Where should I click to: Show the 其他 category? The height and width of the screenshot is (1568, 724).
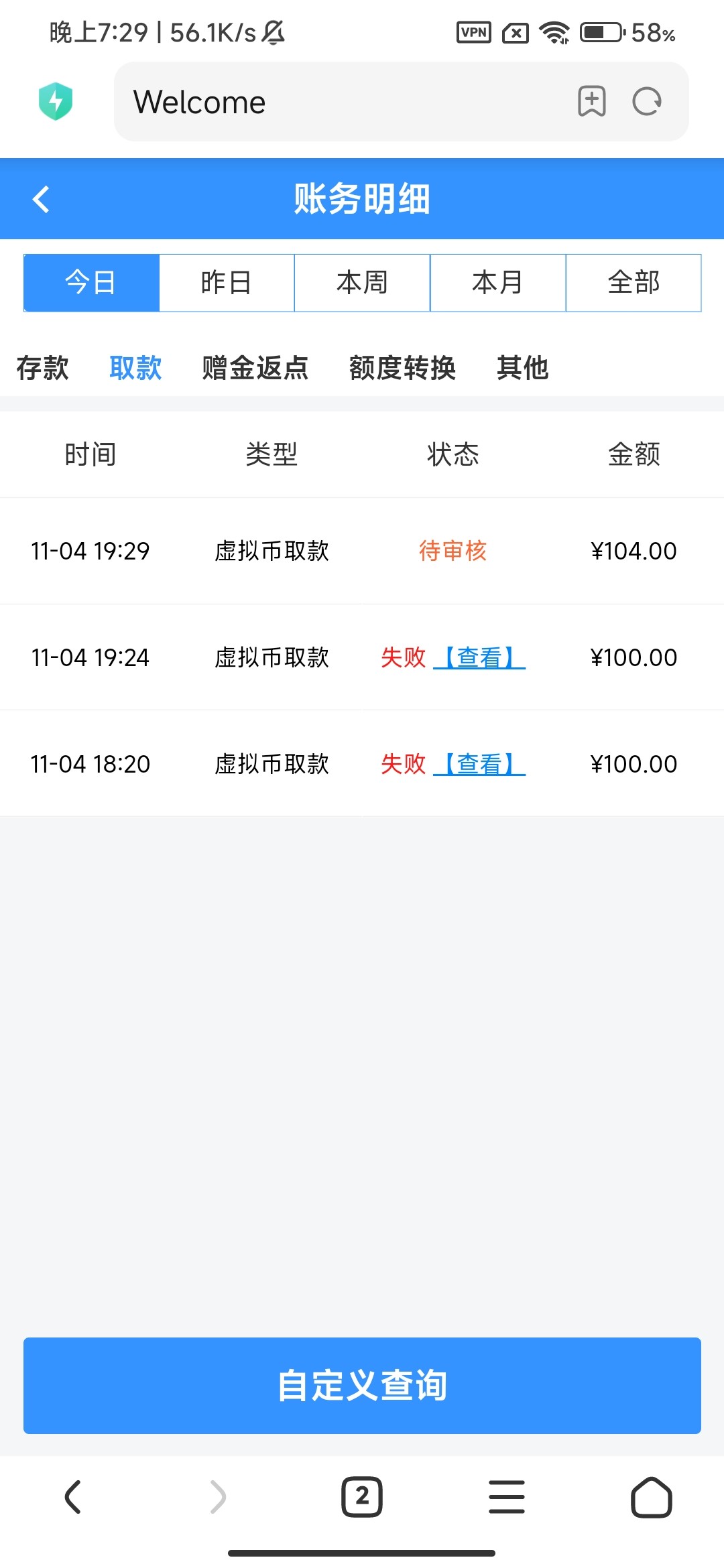point(522,368)
